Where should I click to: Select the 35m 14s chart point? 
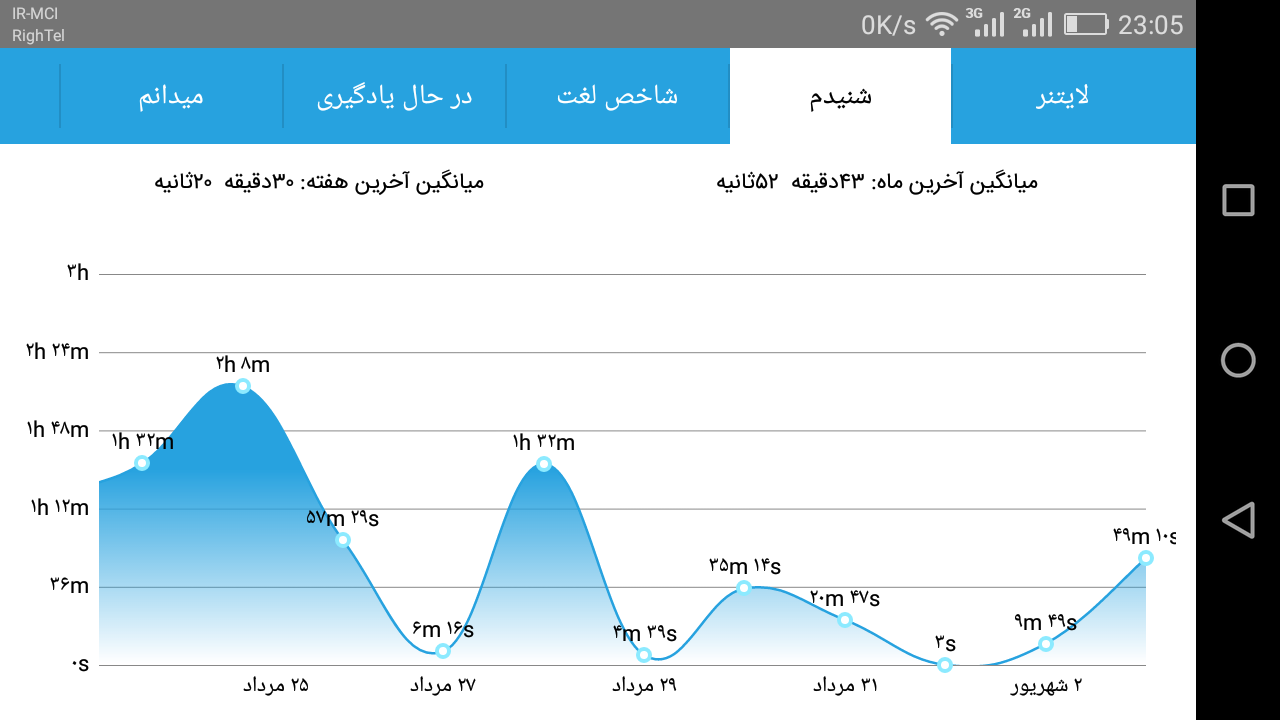(744, 587)
